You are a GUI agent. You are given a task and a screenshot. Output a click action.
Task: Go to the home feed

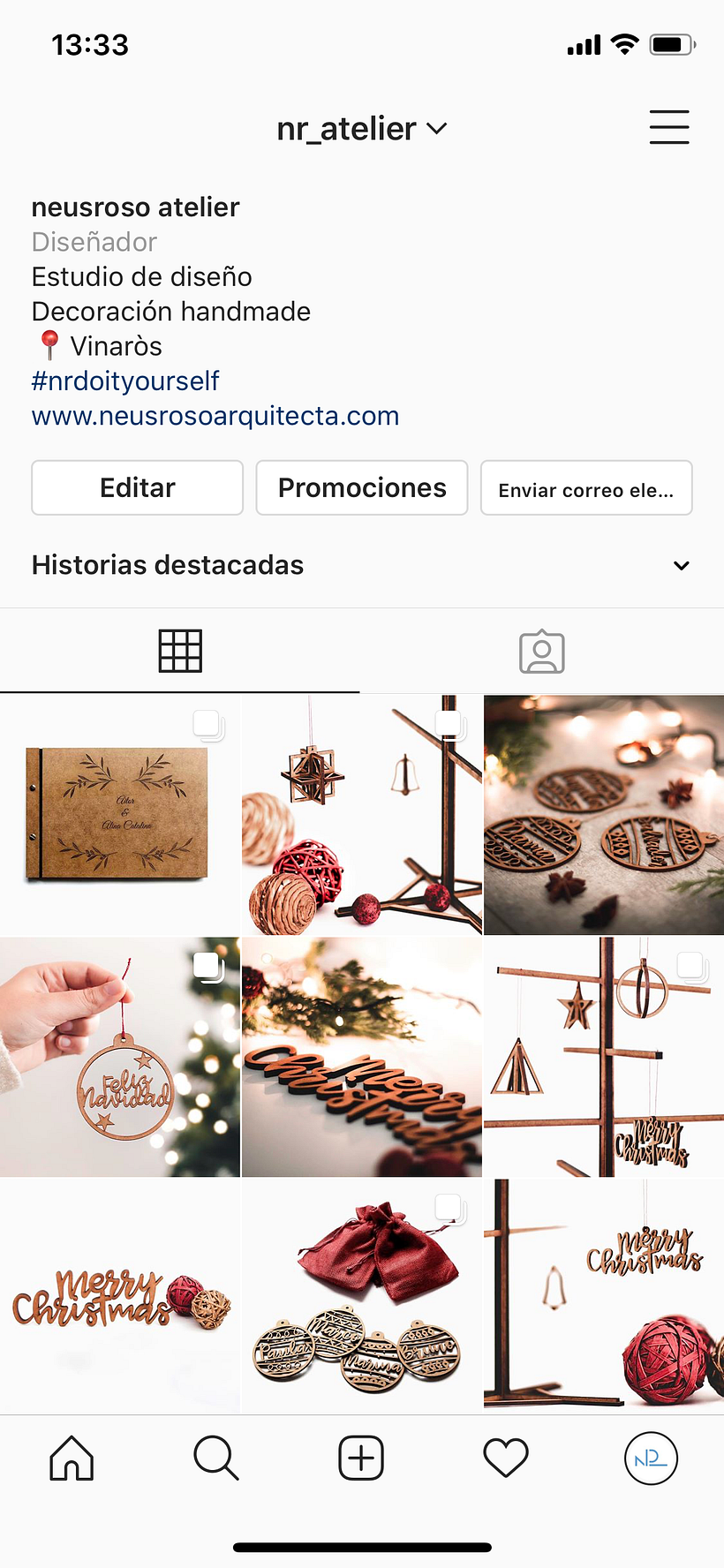pyautogui.click(x=72, y=1458)
